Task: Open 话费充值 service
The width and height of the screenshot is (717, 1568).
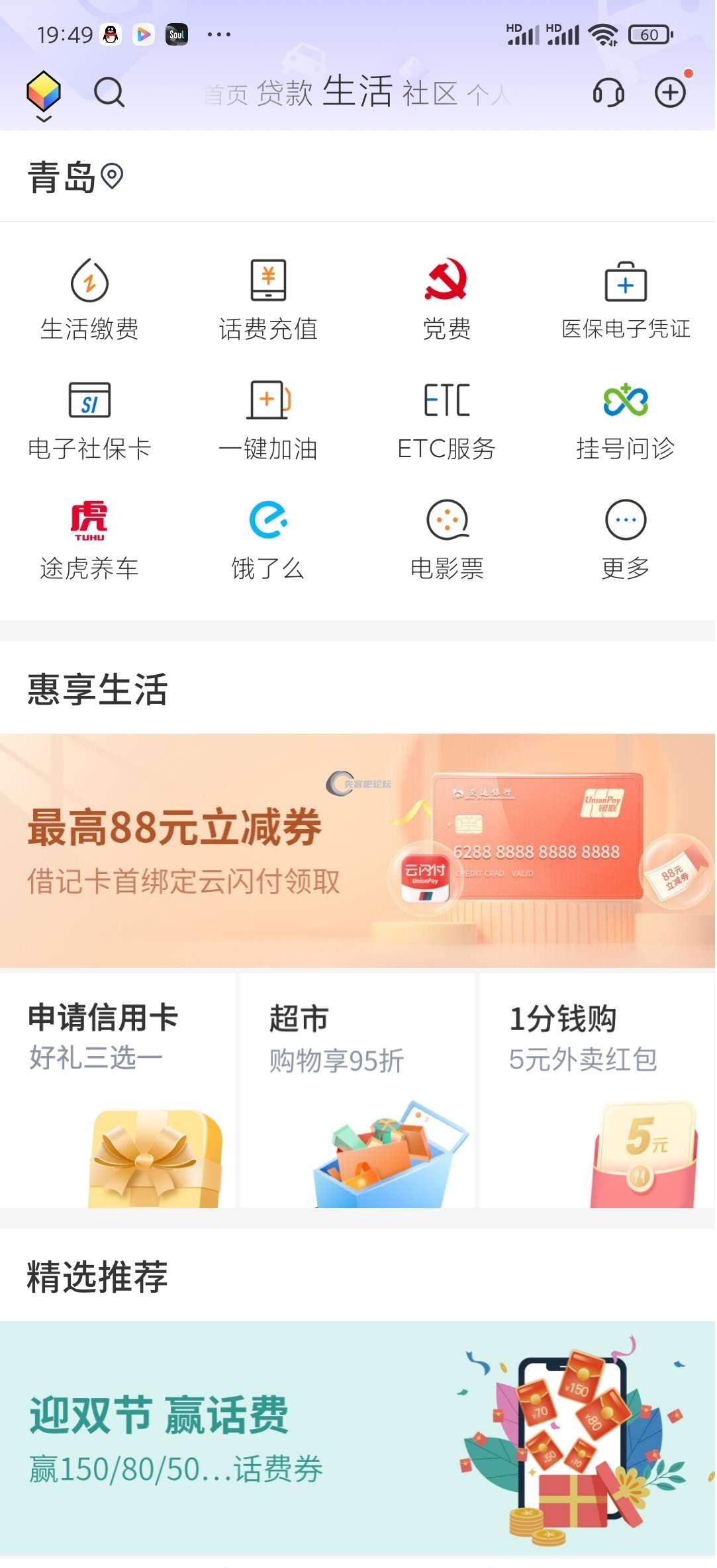Action: (269, 299)
